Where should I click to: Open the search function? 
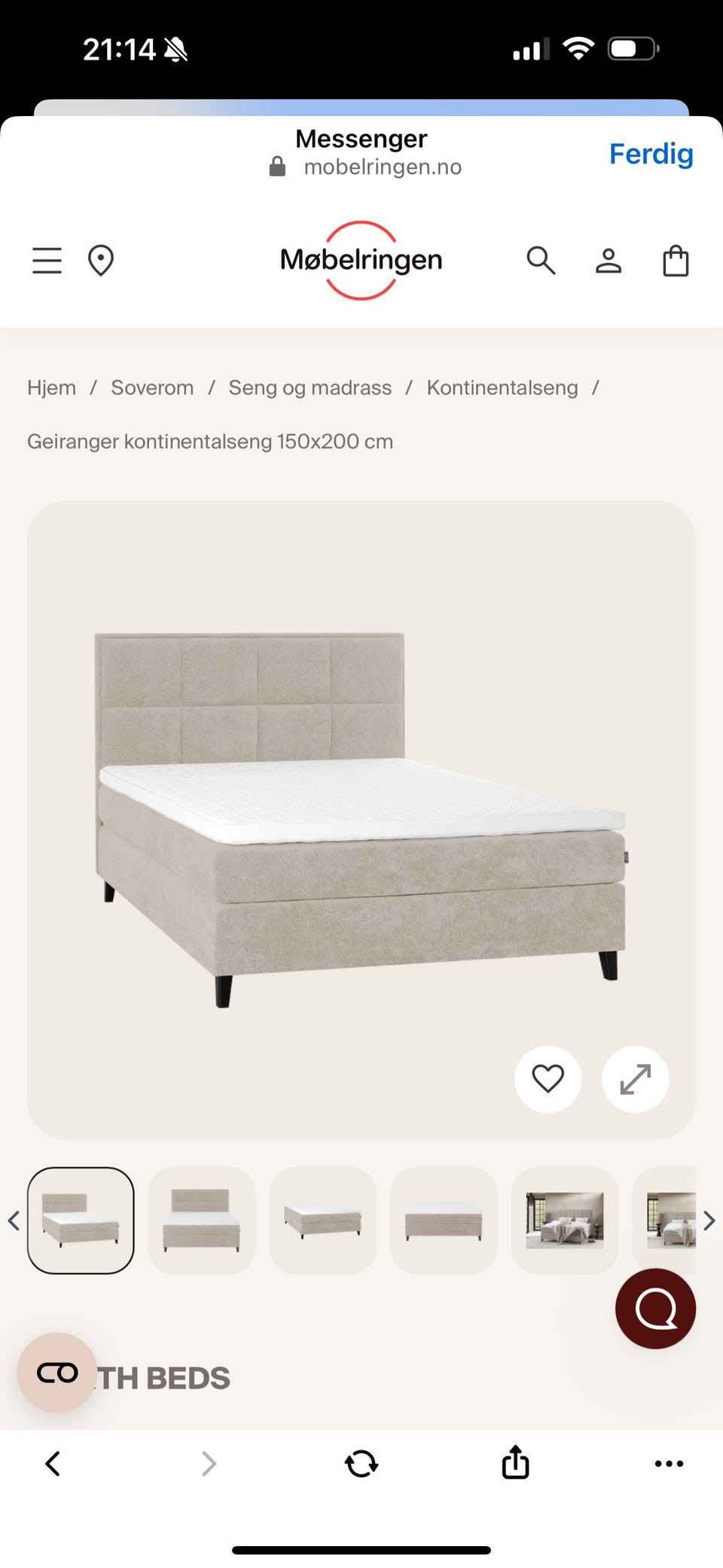[541, 261]
